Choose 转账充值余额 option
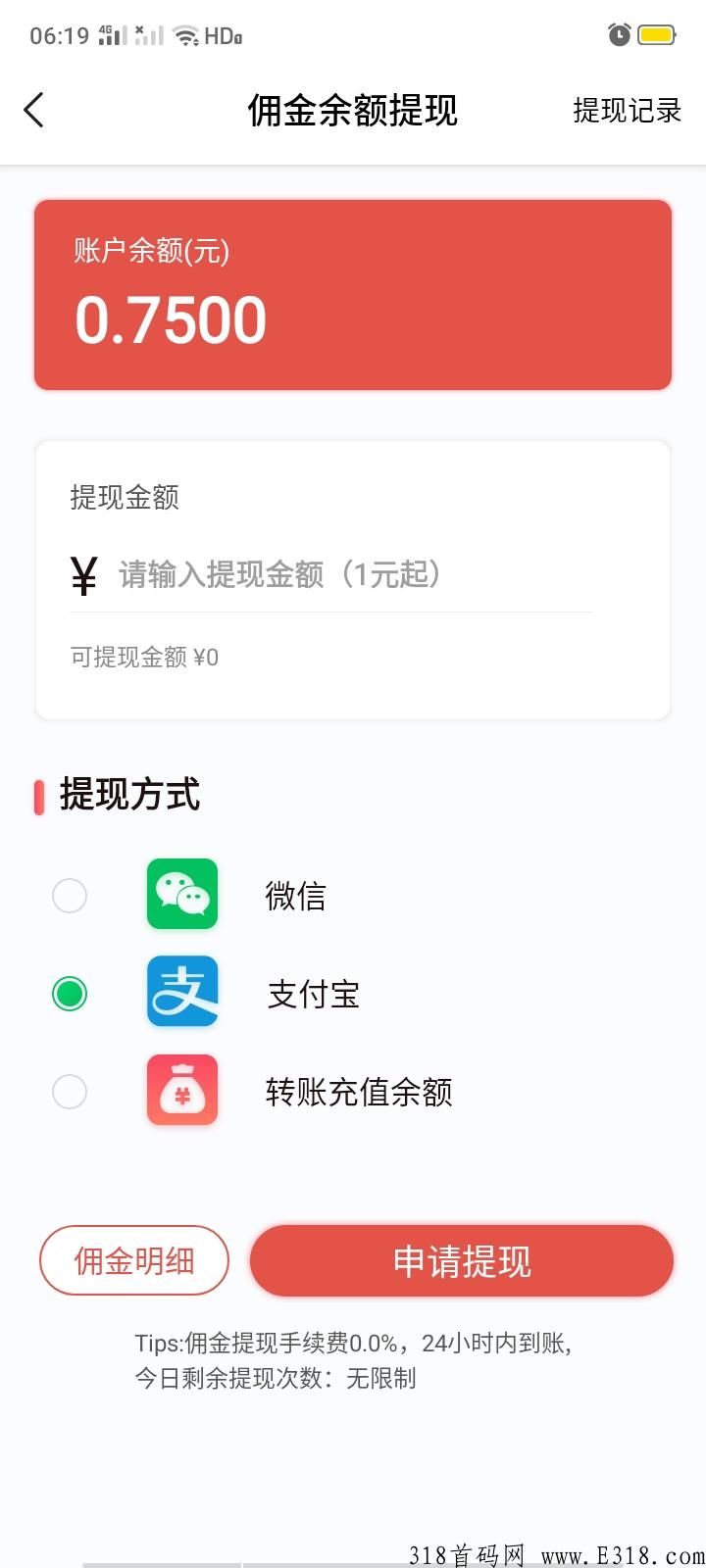The width and height of the screenshot is (706, 1568). click(x=70, y=1092)
